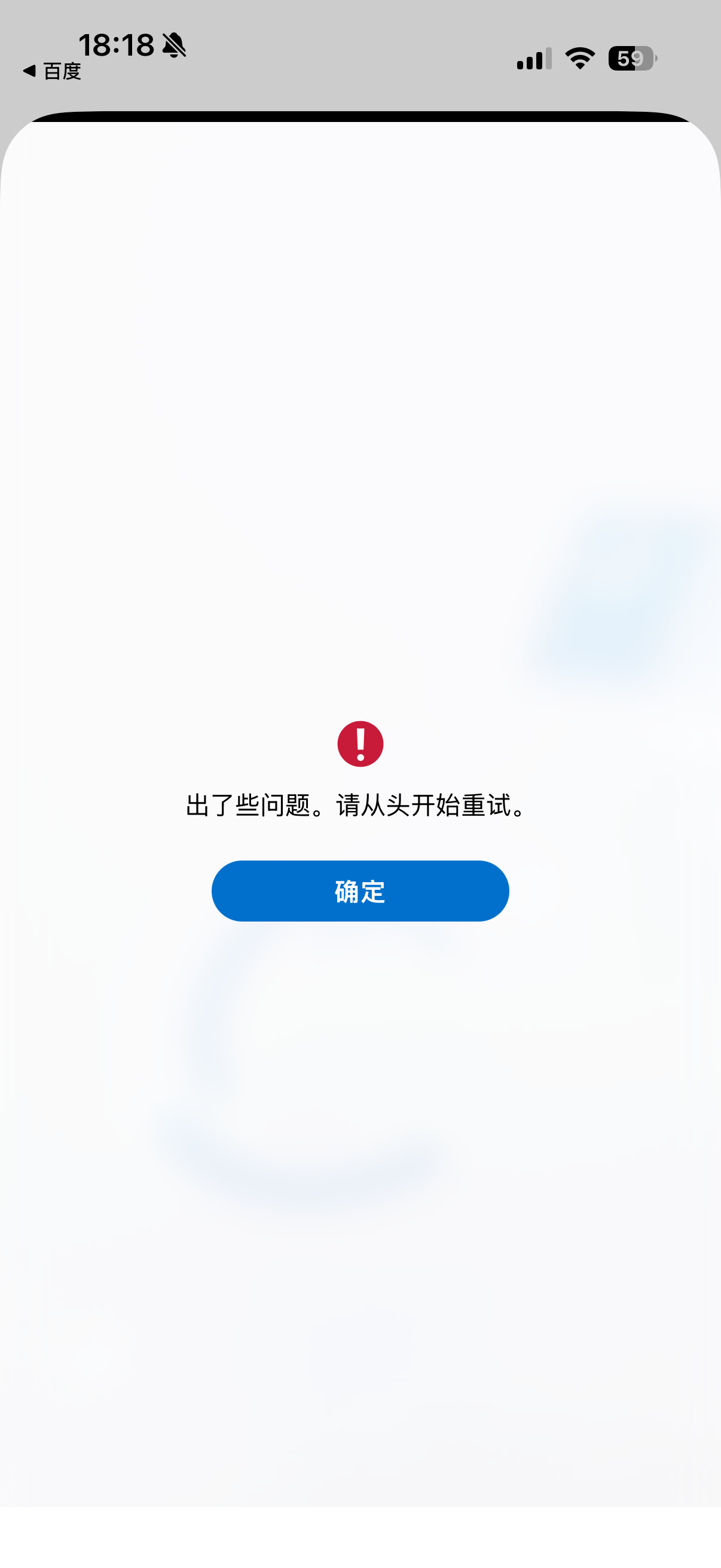Screen dimensions: 721x1568
Task: Return to 百度 app via back link
Action: 53,71
